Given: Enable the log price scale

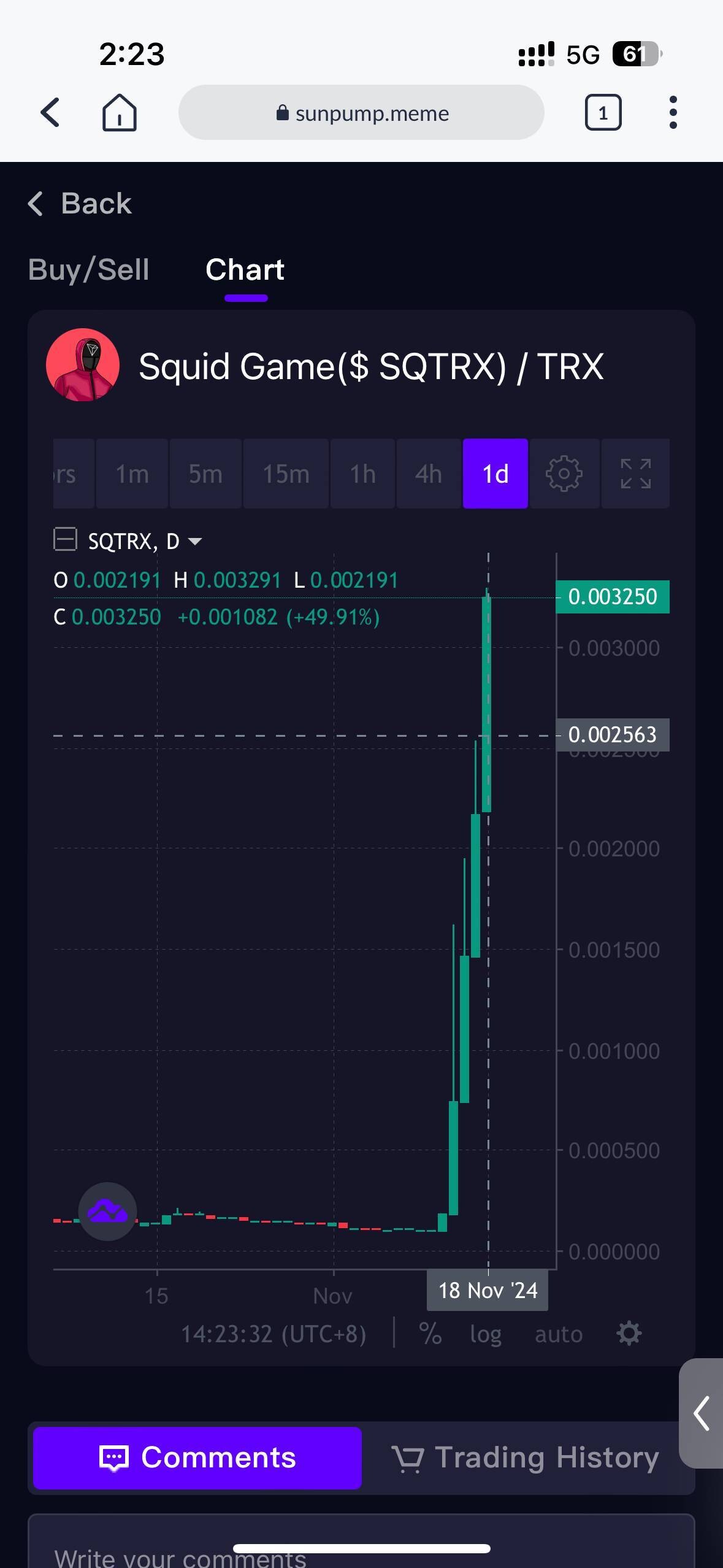Looking at the screenshot, I should coord(486,1334).
